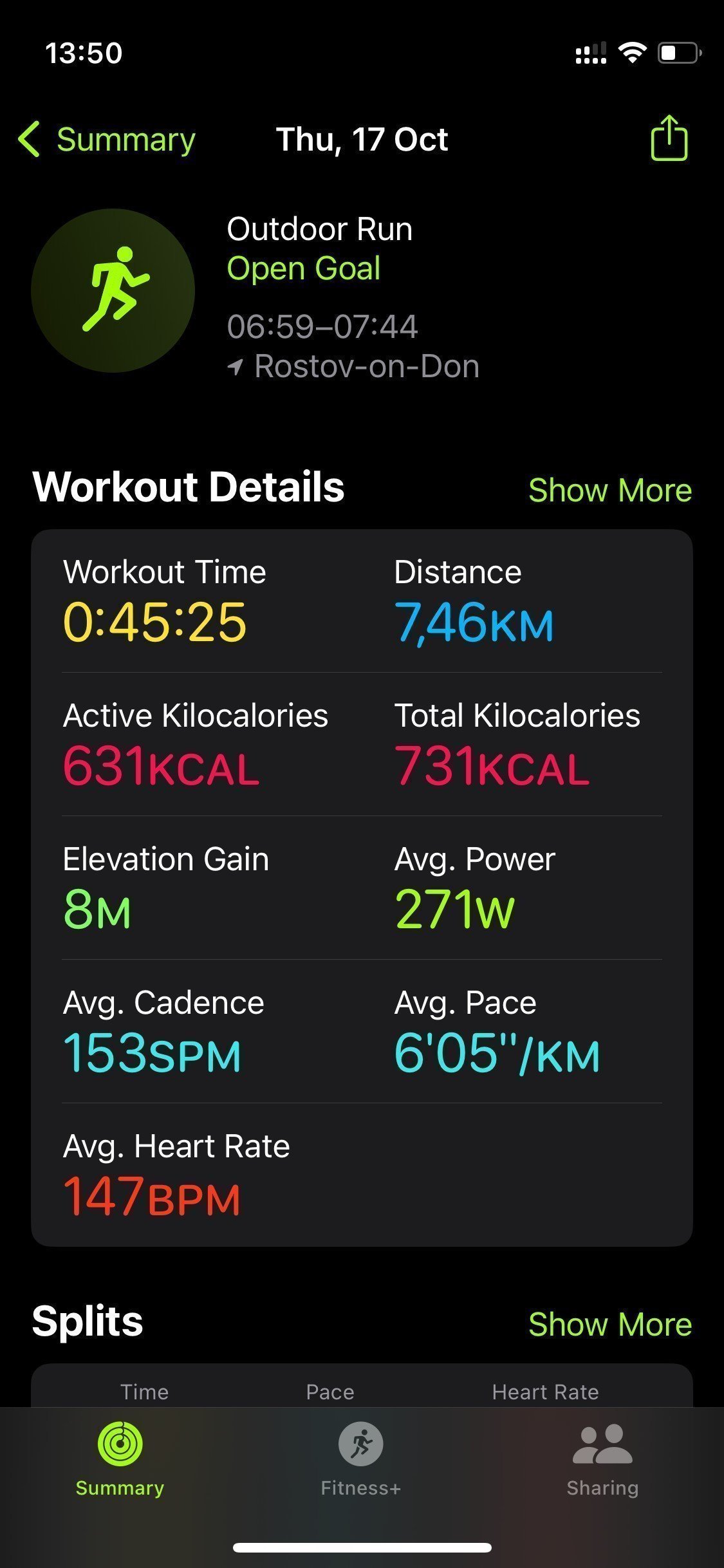Viewport: 724px width, 1568px height.
Task: Go back to Summary
Action: coord(107,139)
